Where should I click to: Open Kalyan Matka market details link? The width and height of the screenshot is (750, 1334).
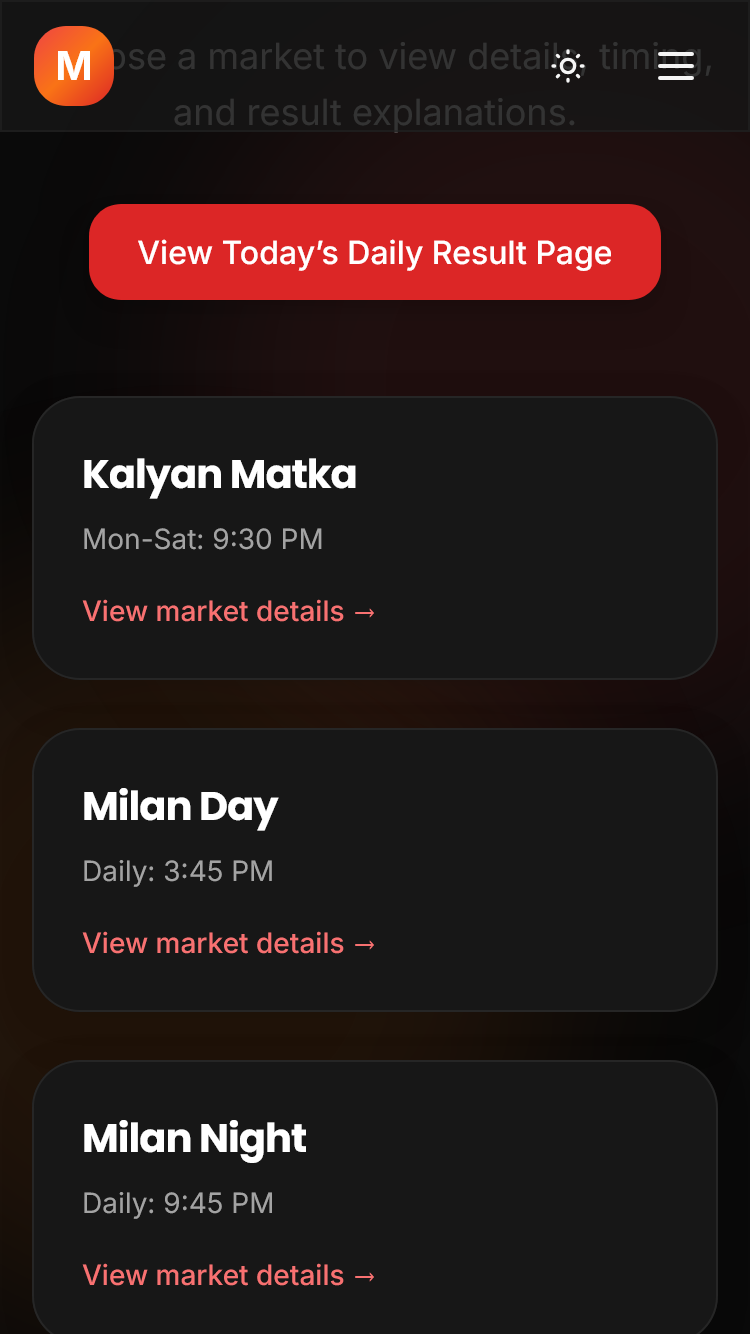(229, 611)
